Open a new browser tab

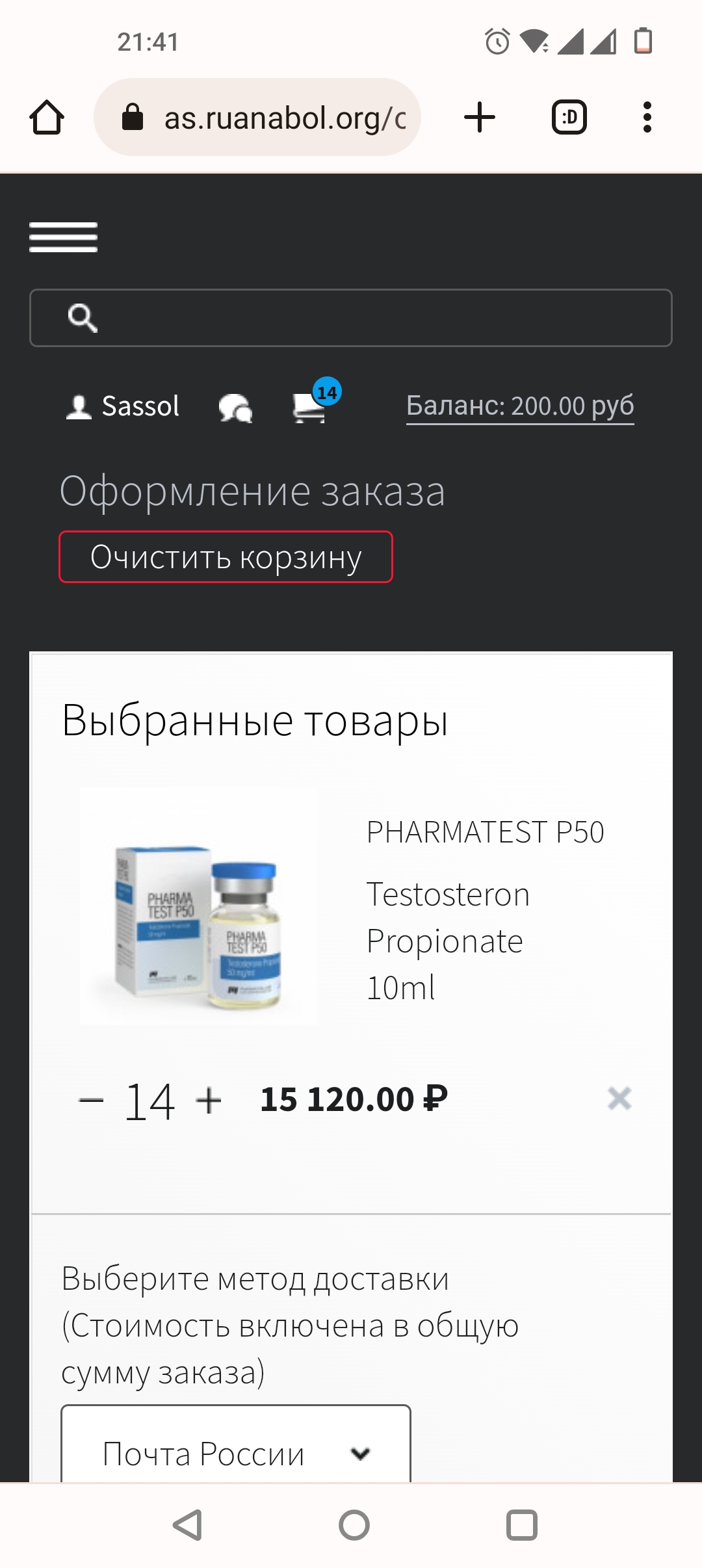coord(480,118)
